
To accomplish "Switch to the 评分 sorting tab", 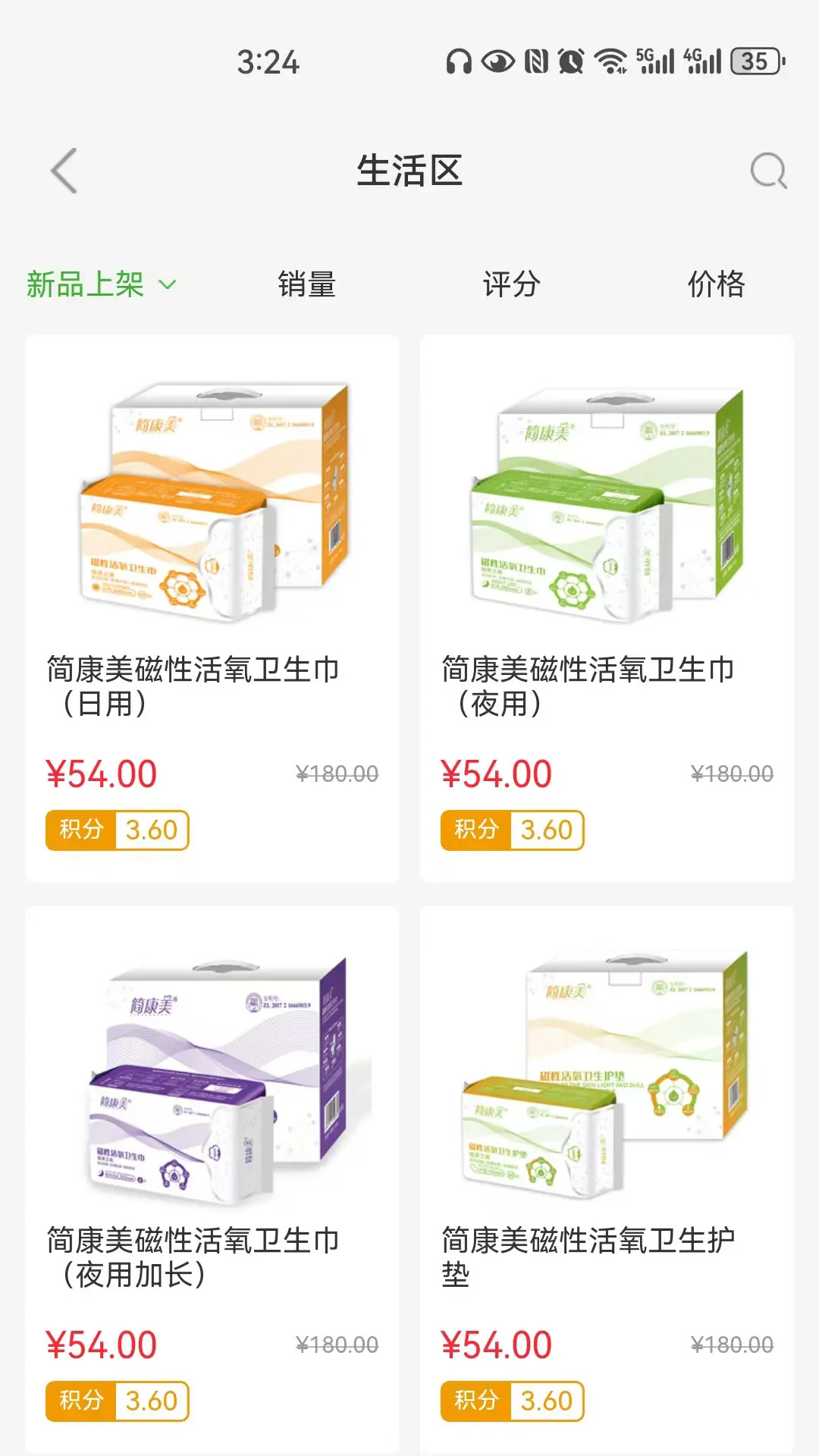I will [510, 284].
